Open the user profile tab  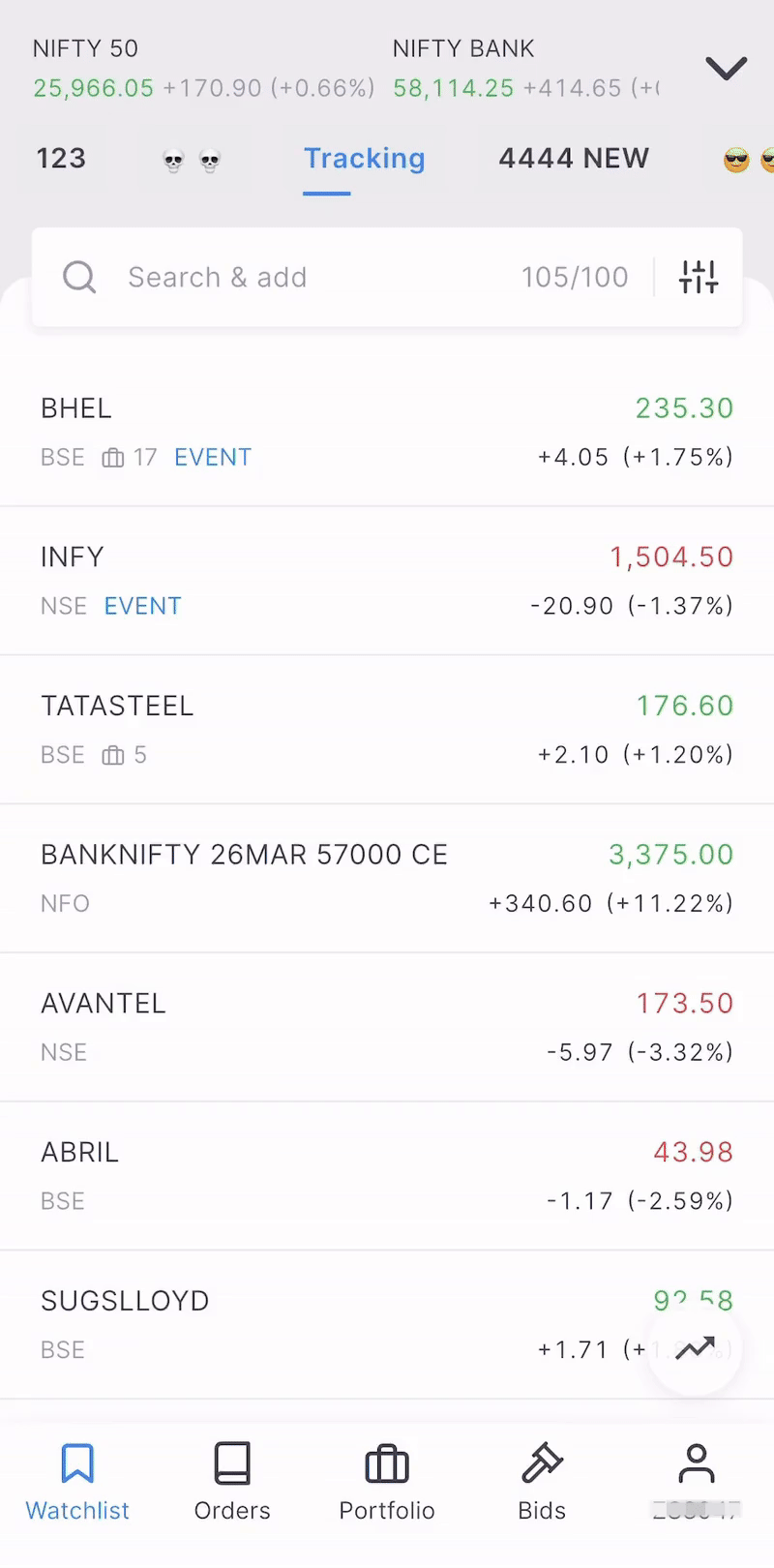tap(696, 1481)
